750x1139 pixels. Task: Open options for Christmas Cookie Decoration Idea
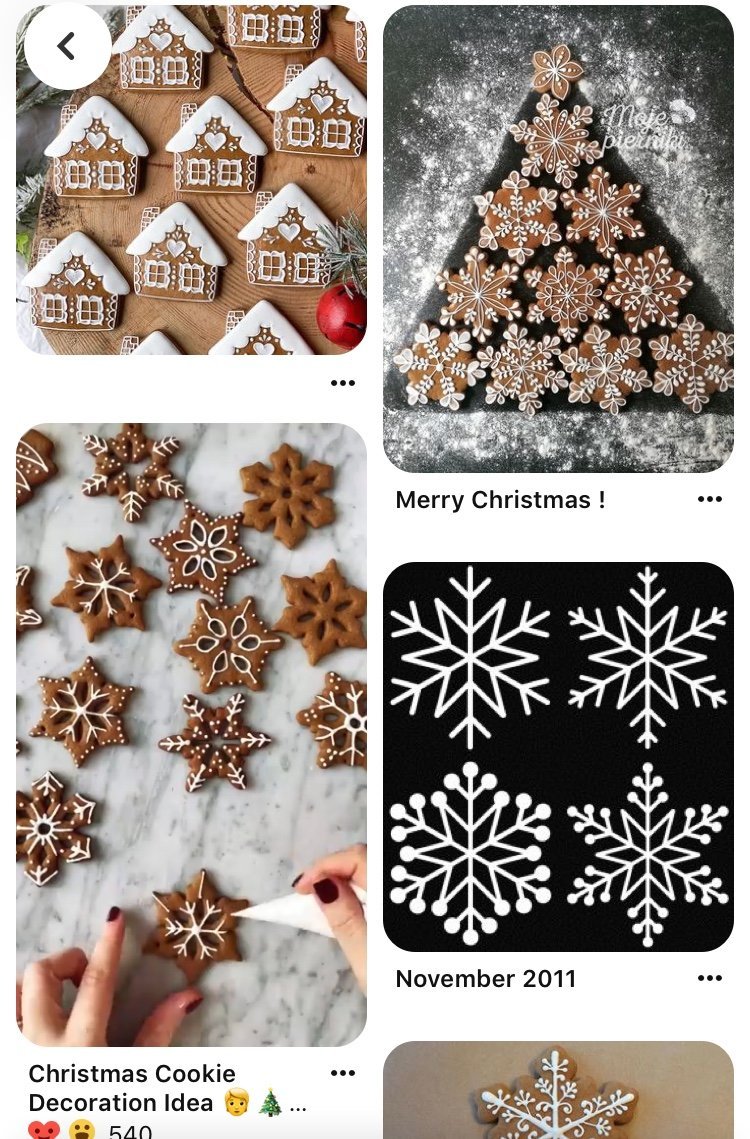click(x=342, y=1073)
